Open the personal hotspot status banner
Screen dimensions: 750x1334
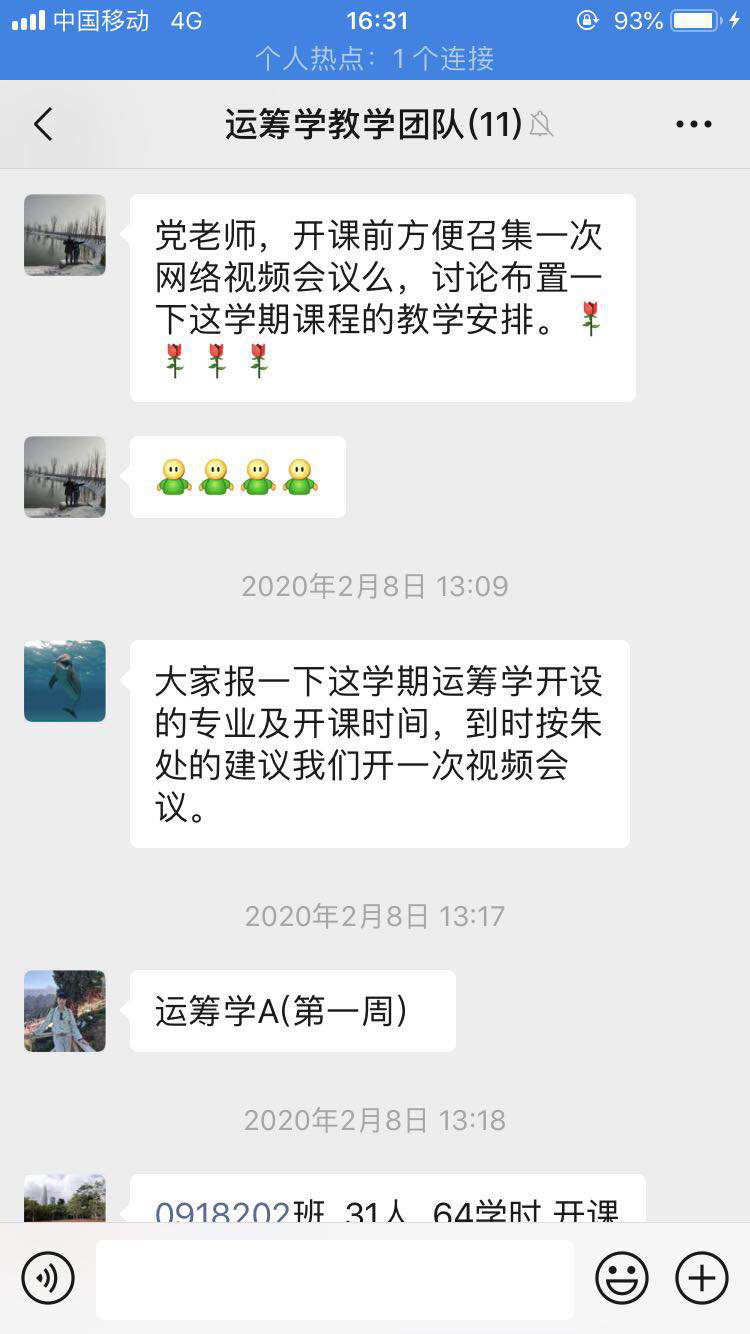375,59
